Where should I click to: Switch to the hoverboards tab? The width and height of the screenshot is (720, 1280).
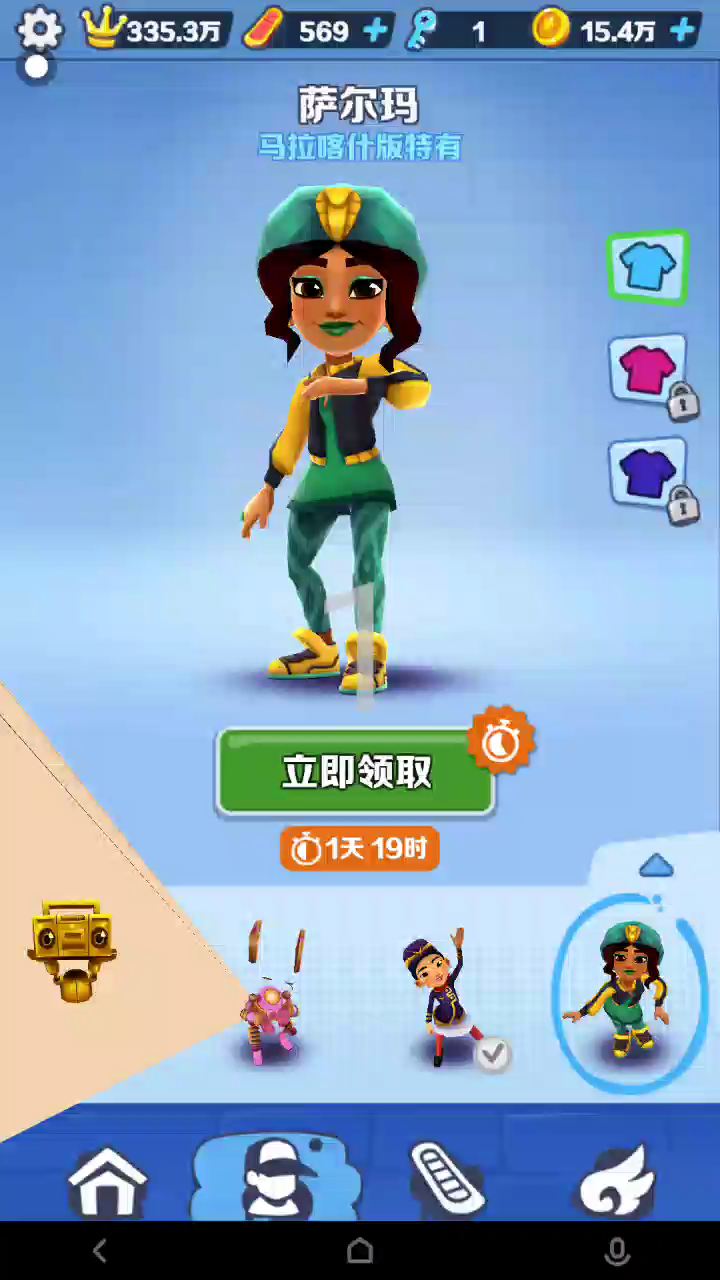pos(447,1180)
